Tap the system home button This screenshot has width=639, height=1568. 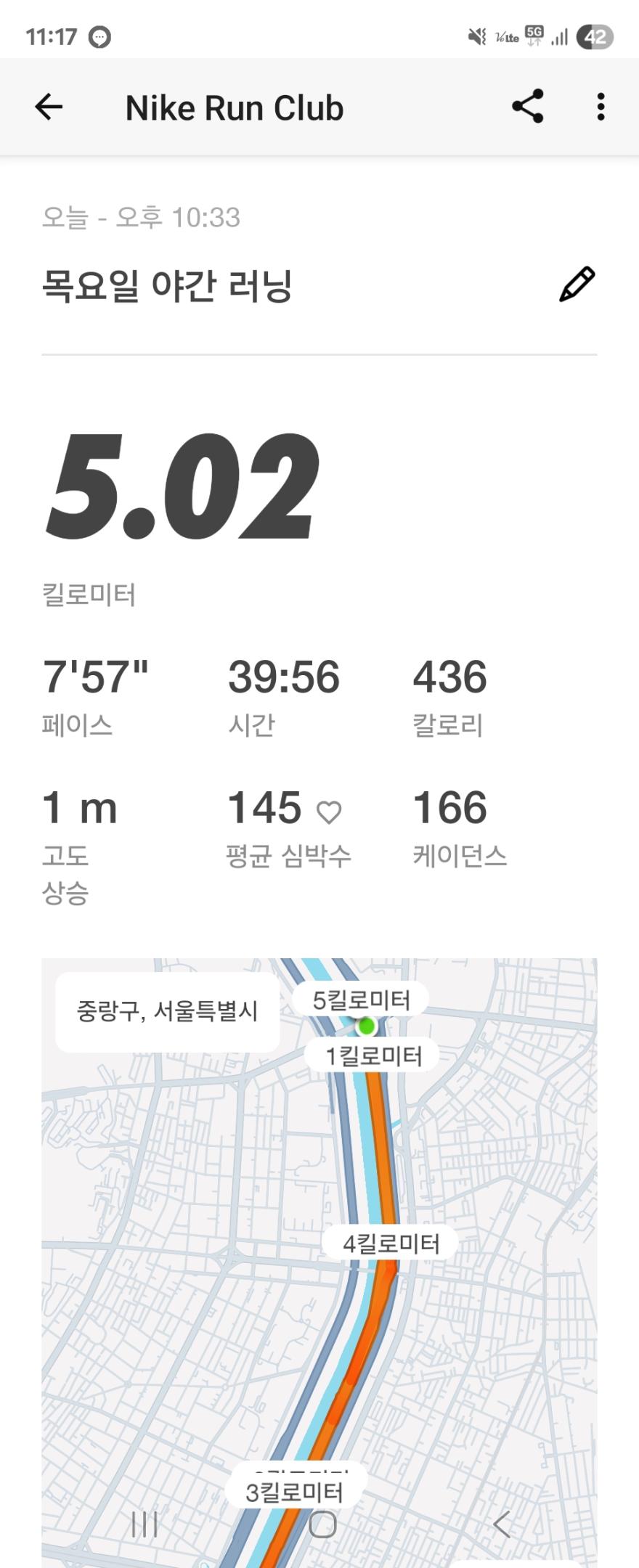[322, 1524]
